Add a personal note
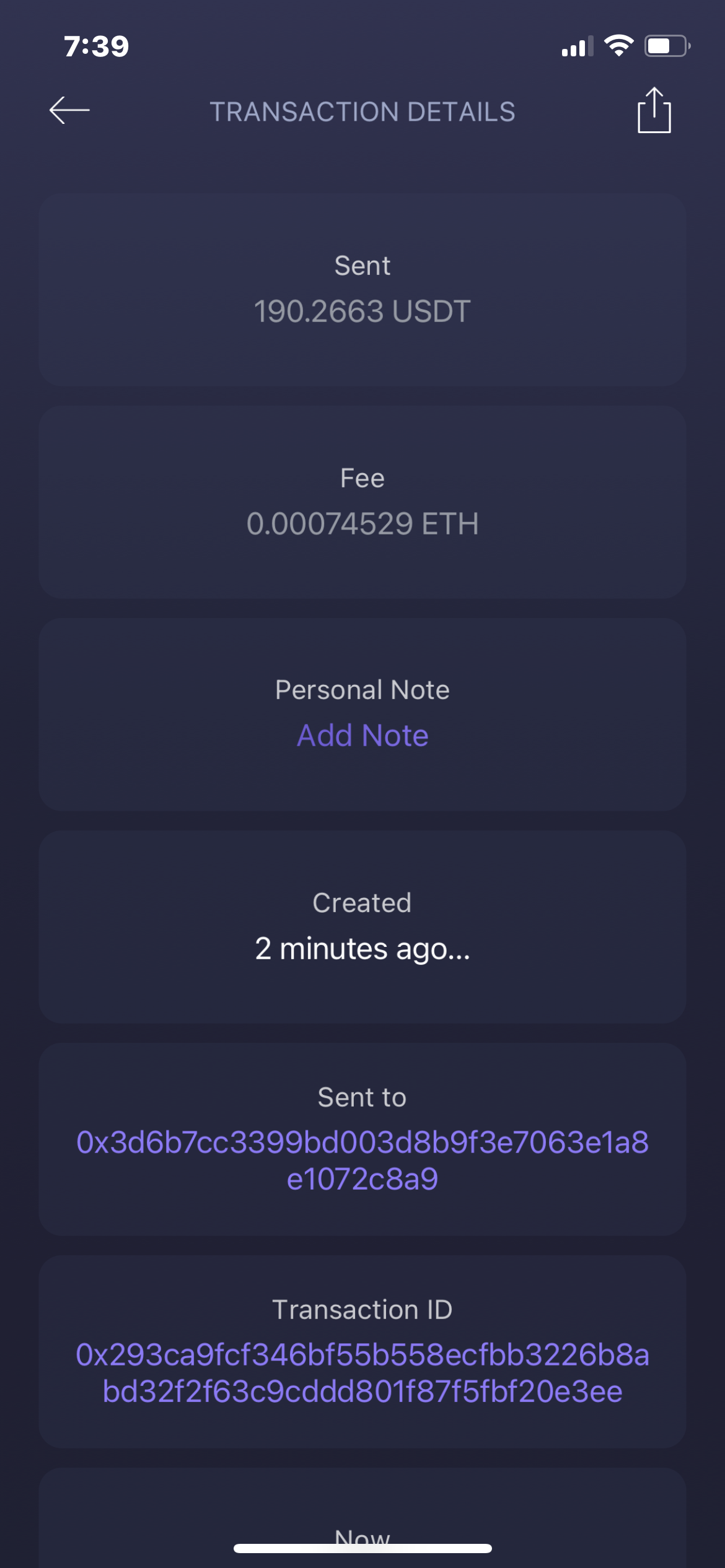 (362, 736)
